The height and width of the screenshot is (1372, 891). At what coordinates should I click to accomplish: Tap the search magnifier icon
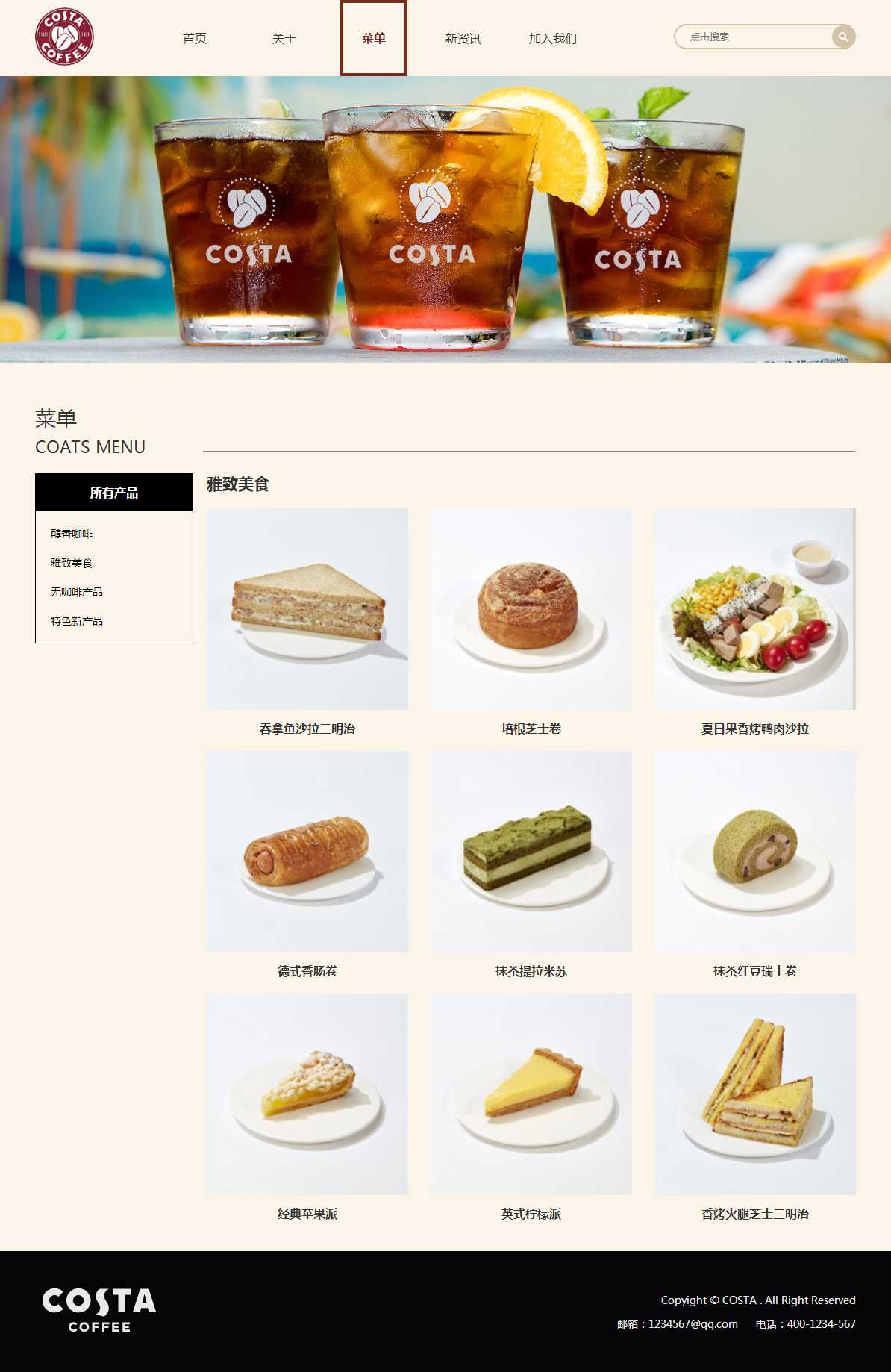click(842, 37)
